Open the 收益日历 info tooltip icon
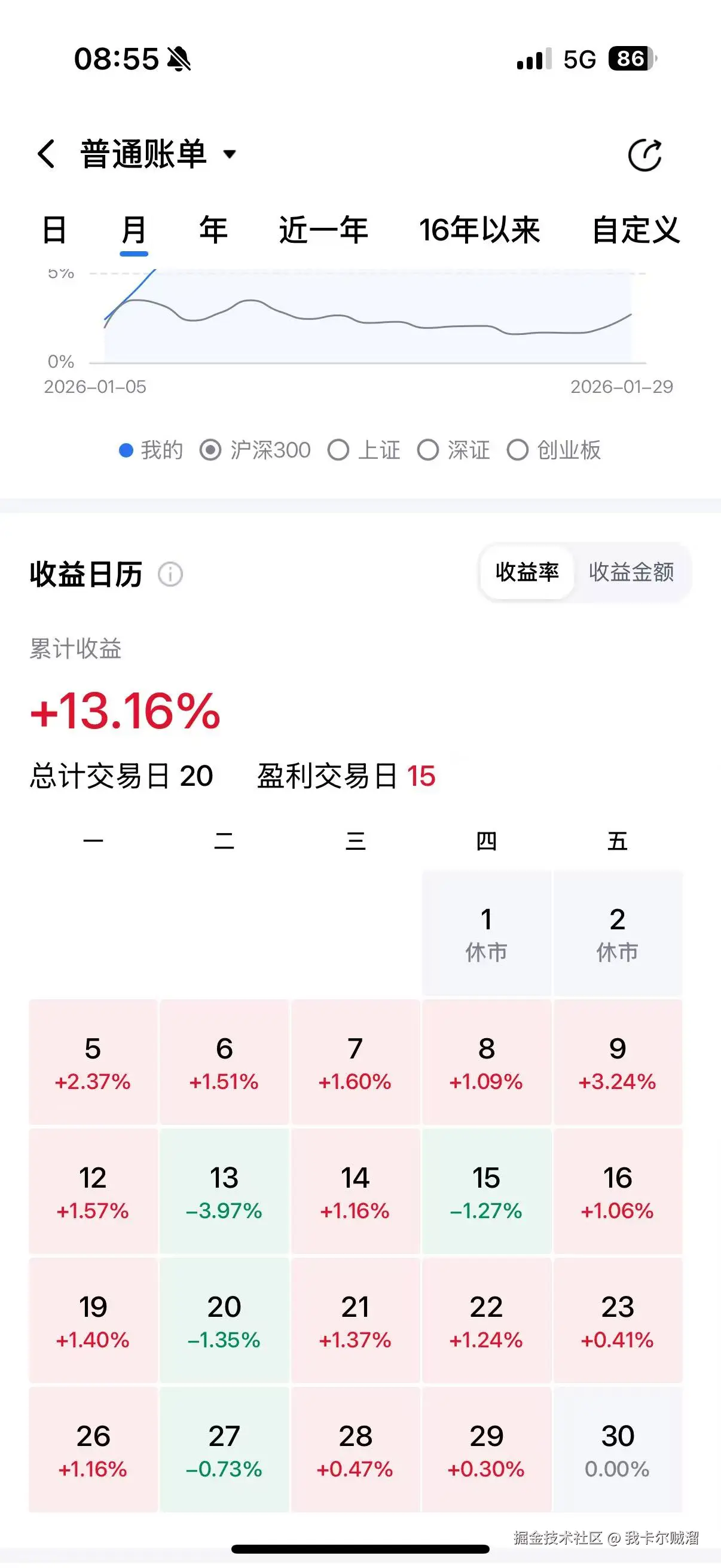Image resolution: width=721 pixels, height=1568 pixels. 169,573
